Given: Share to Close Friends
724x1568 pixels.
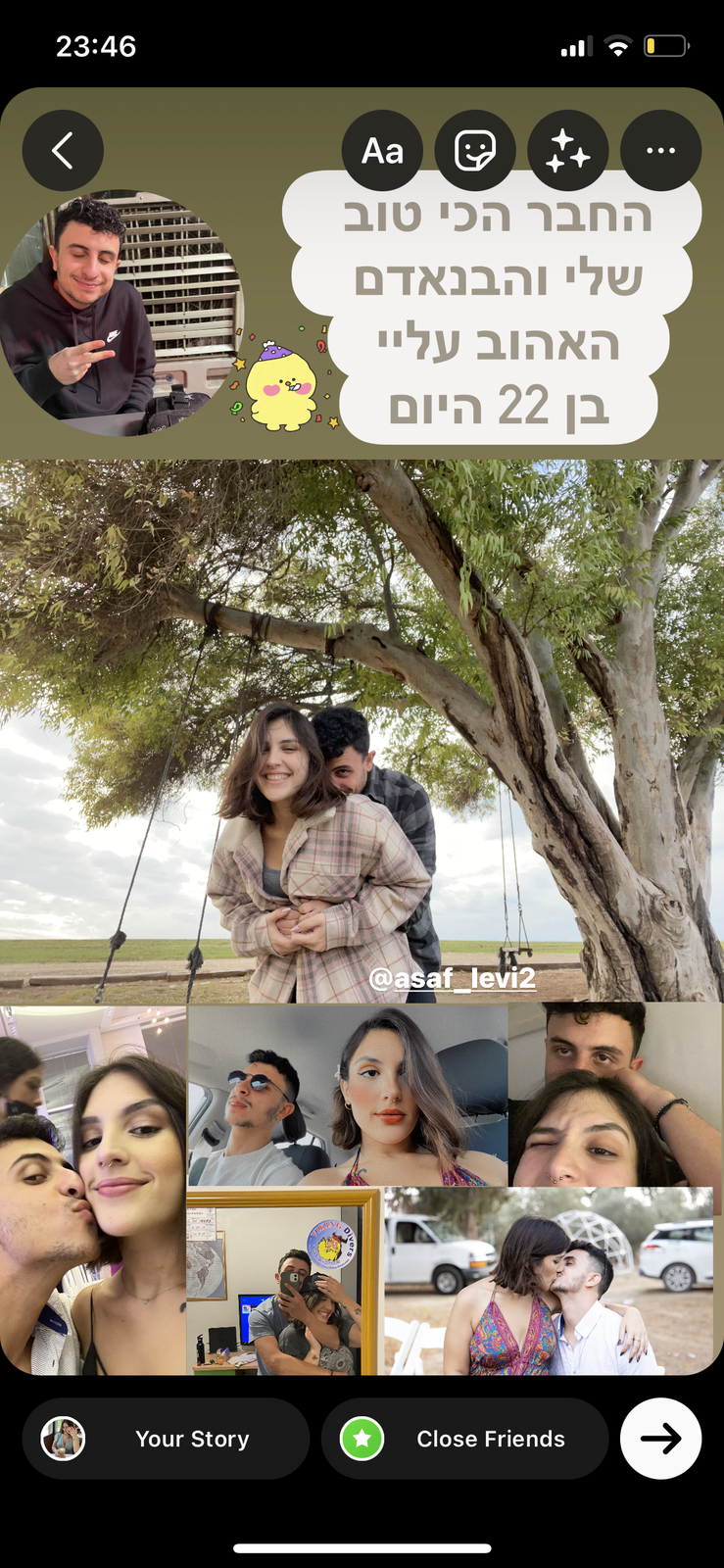Looking at the screenshot, I should coord(464,1439).
